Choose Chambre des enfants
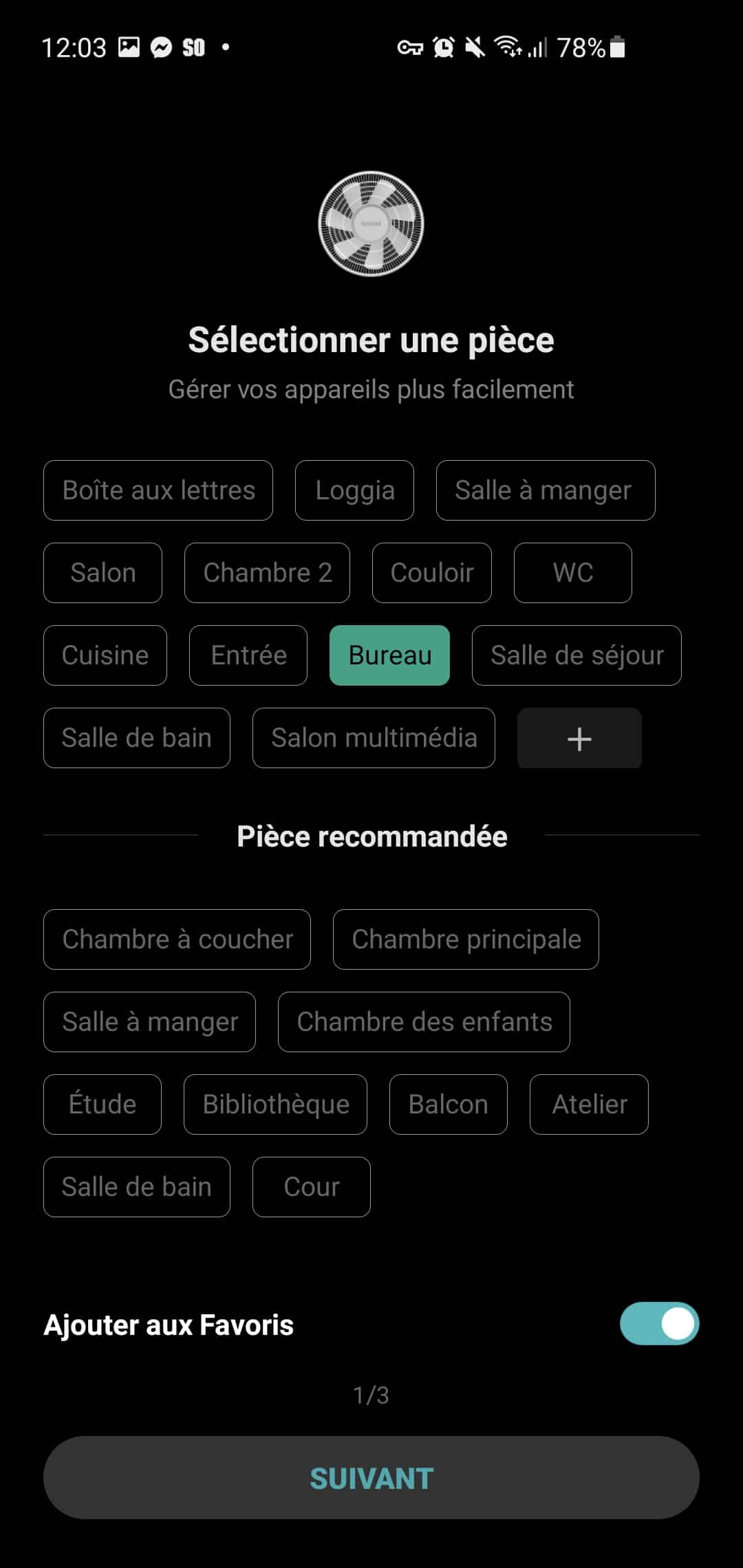This screenshot has width=743, height=1568. pos(424,1022)
